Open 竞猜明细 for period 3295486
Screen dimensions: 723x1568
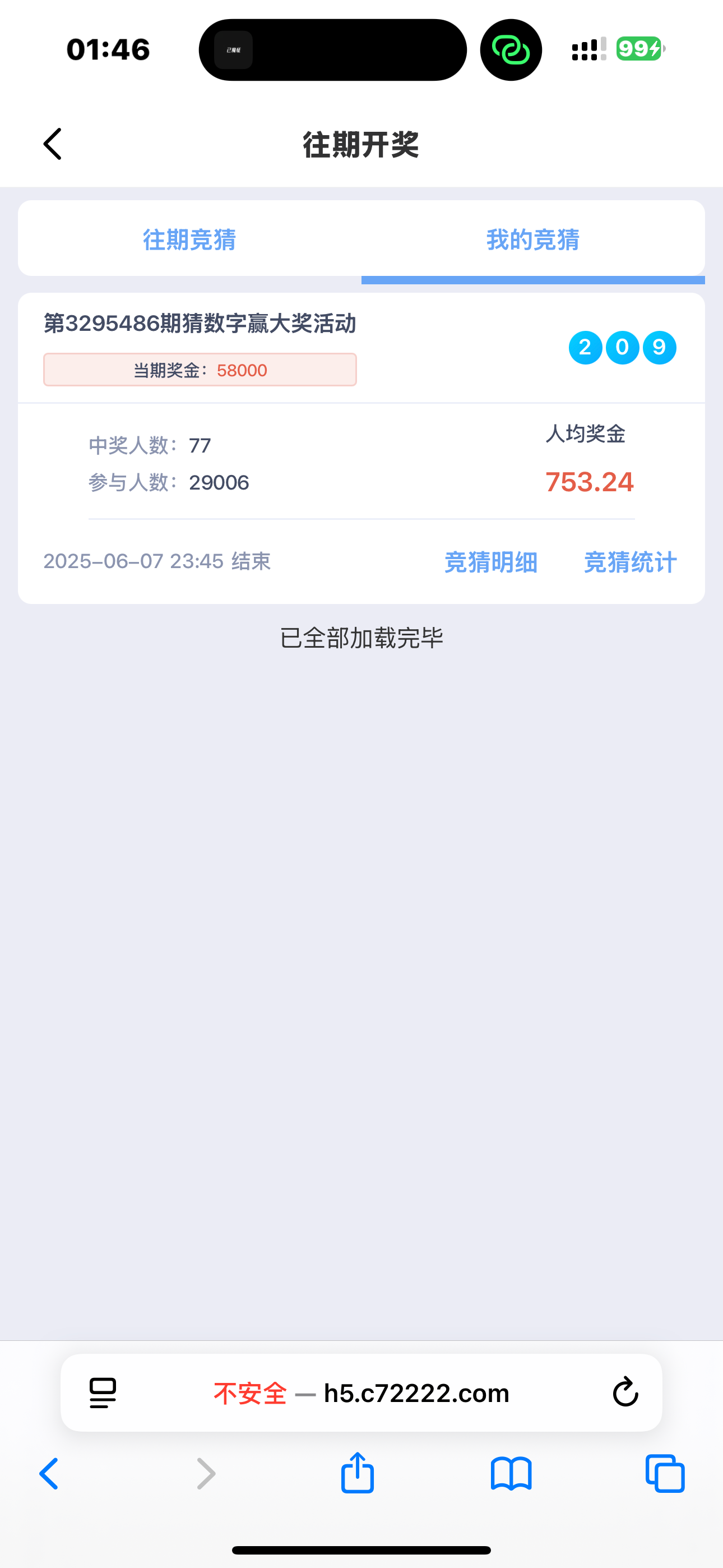(490, 562)
